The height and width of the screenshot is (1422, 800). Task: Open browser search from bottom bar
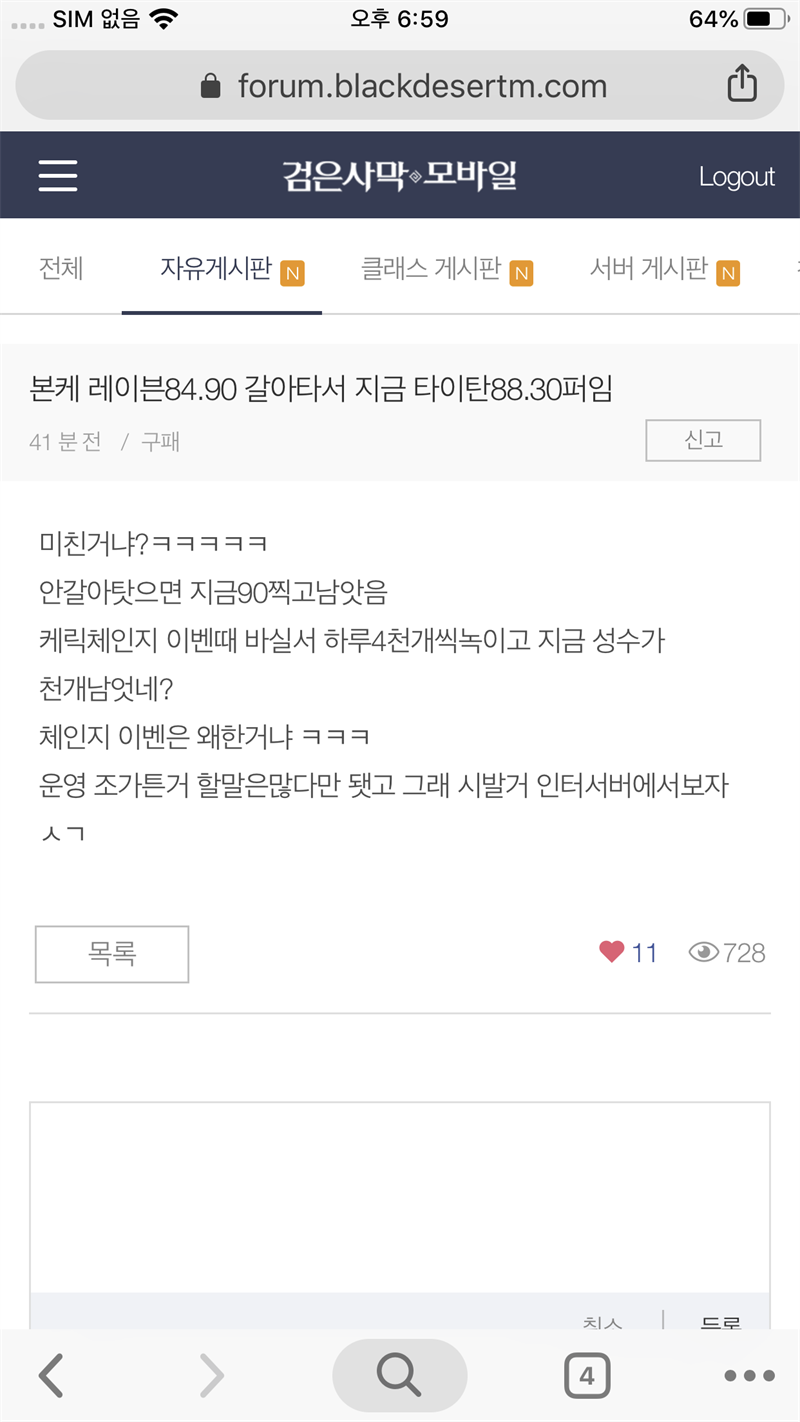[399, 1375]
